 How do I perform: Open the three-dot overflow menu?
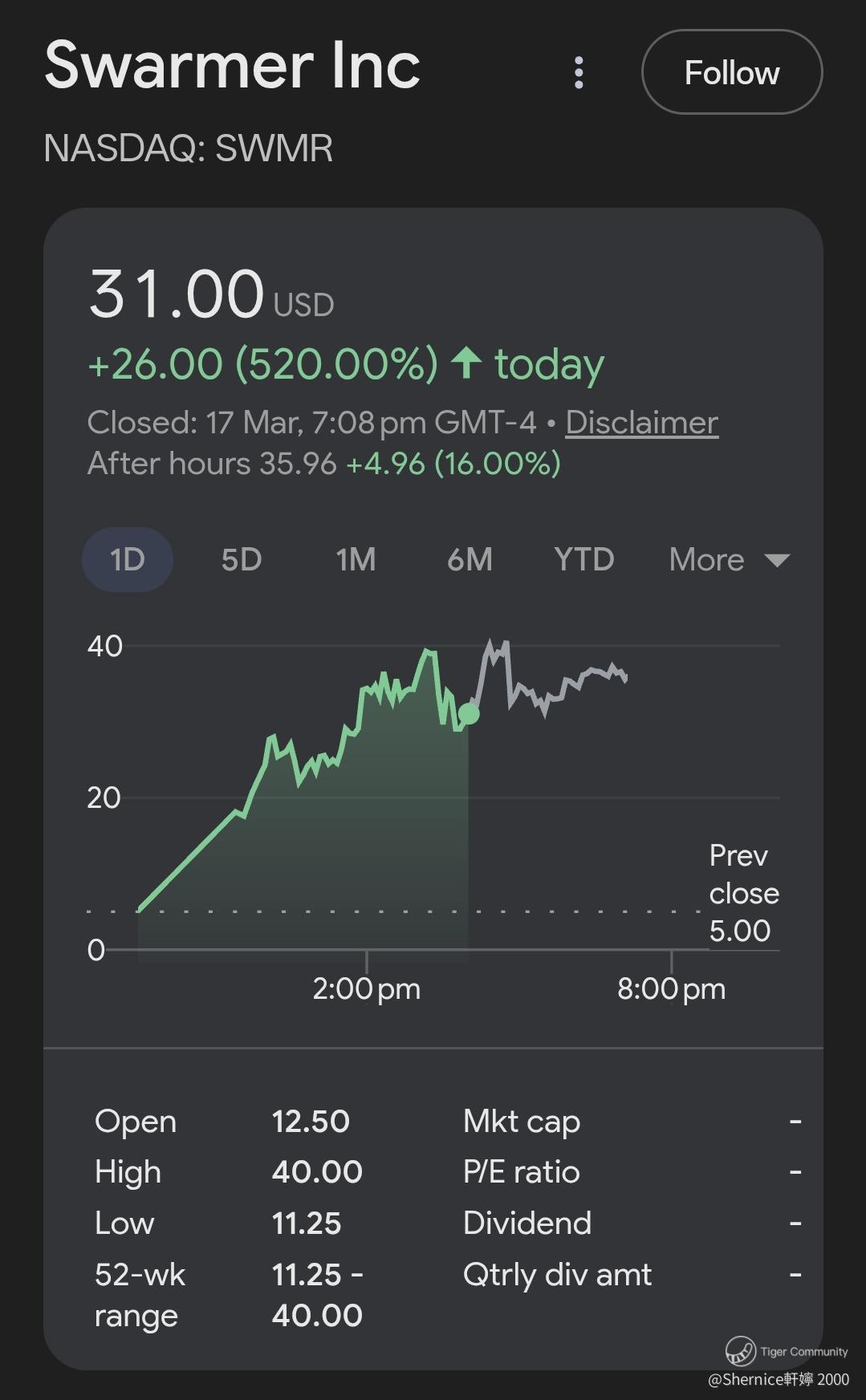coord(579,73)
